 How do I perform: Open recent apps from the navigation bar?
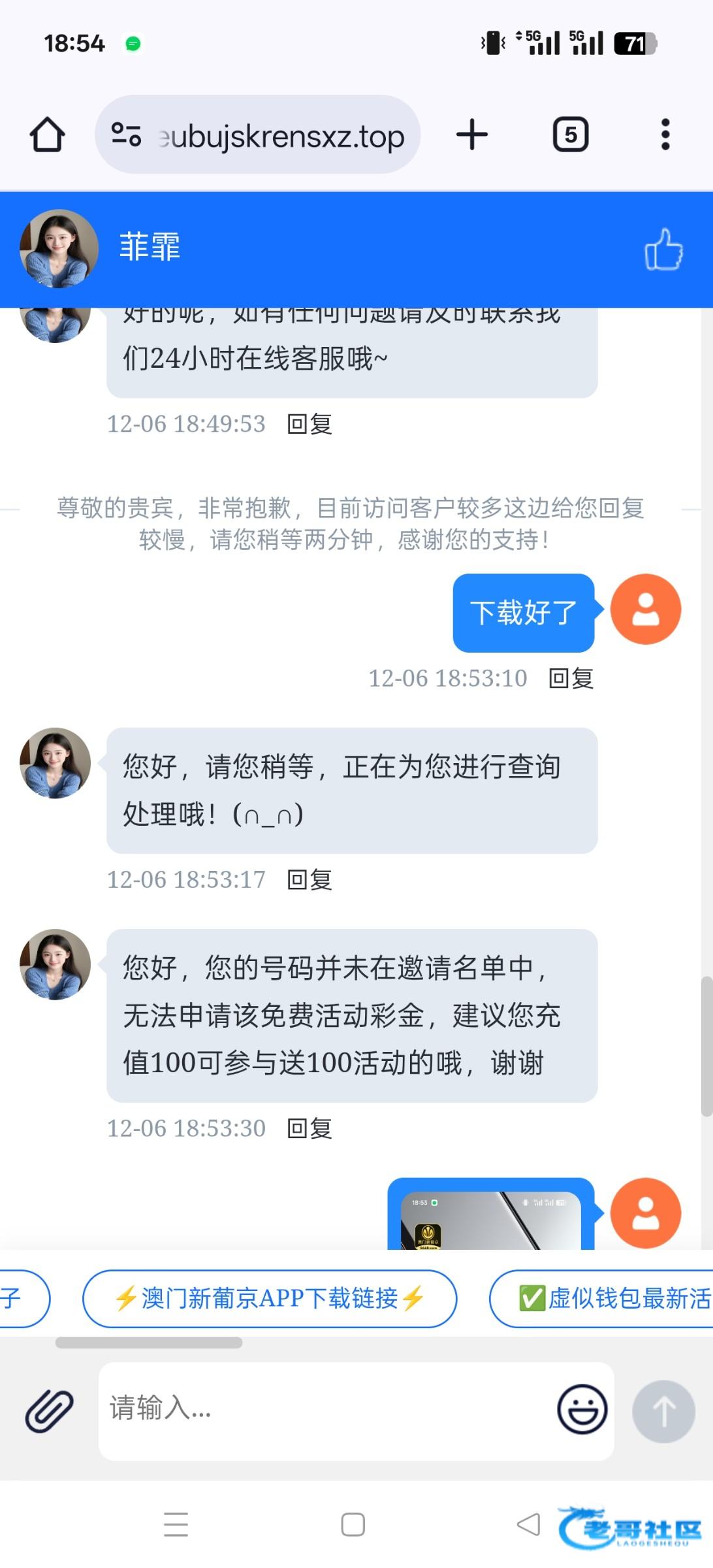pos(176,1524)
